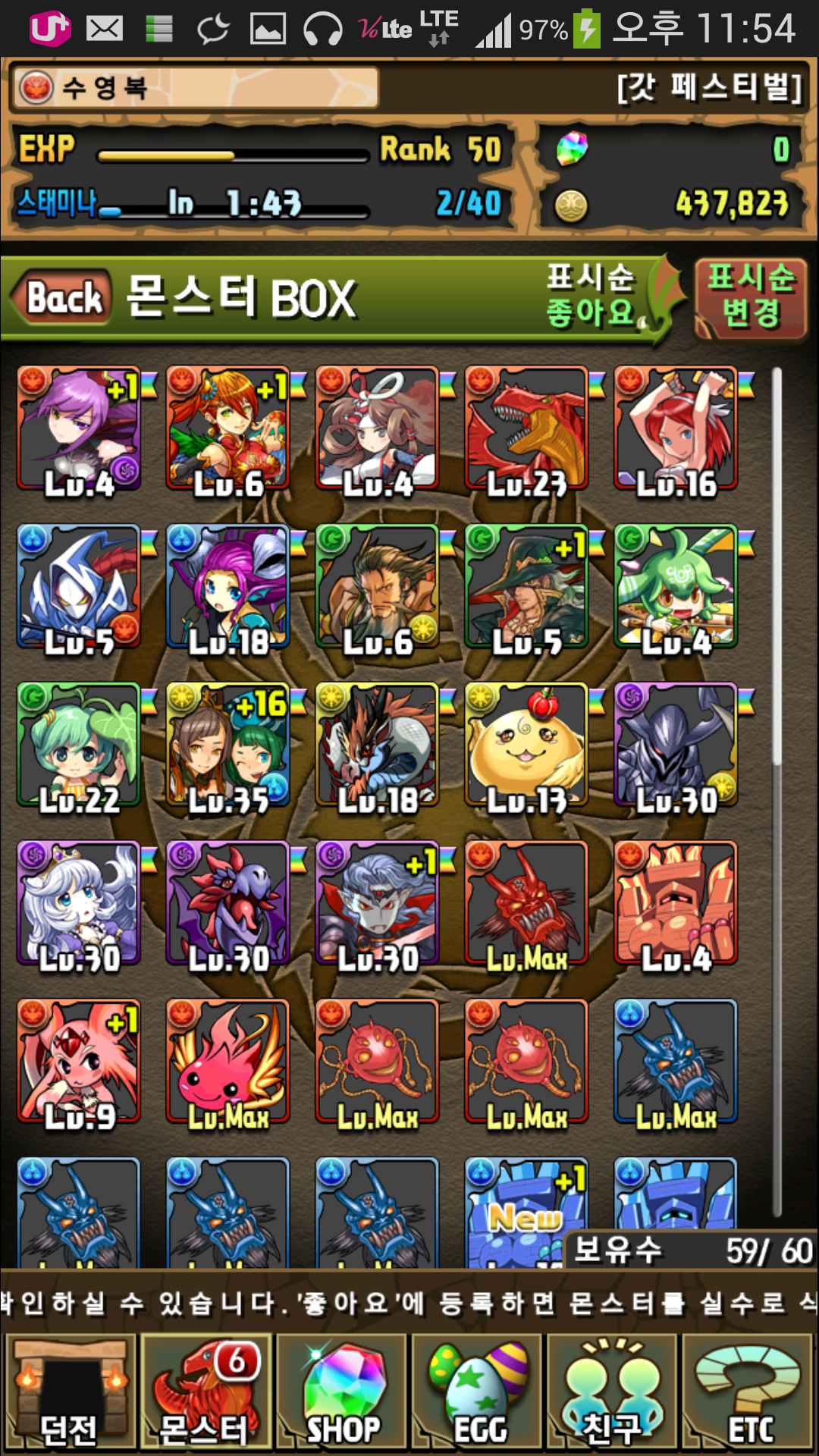This screenshot has width=819, height=1456.
Task: Open the SHOP tab
Action: tap(341, 1392)
